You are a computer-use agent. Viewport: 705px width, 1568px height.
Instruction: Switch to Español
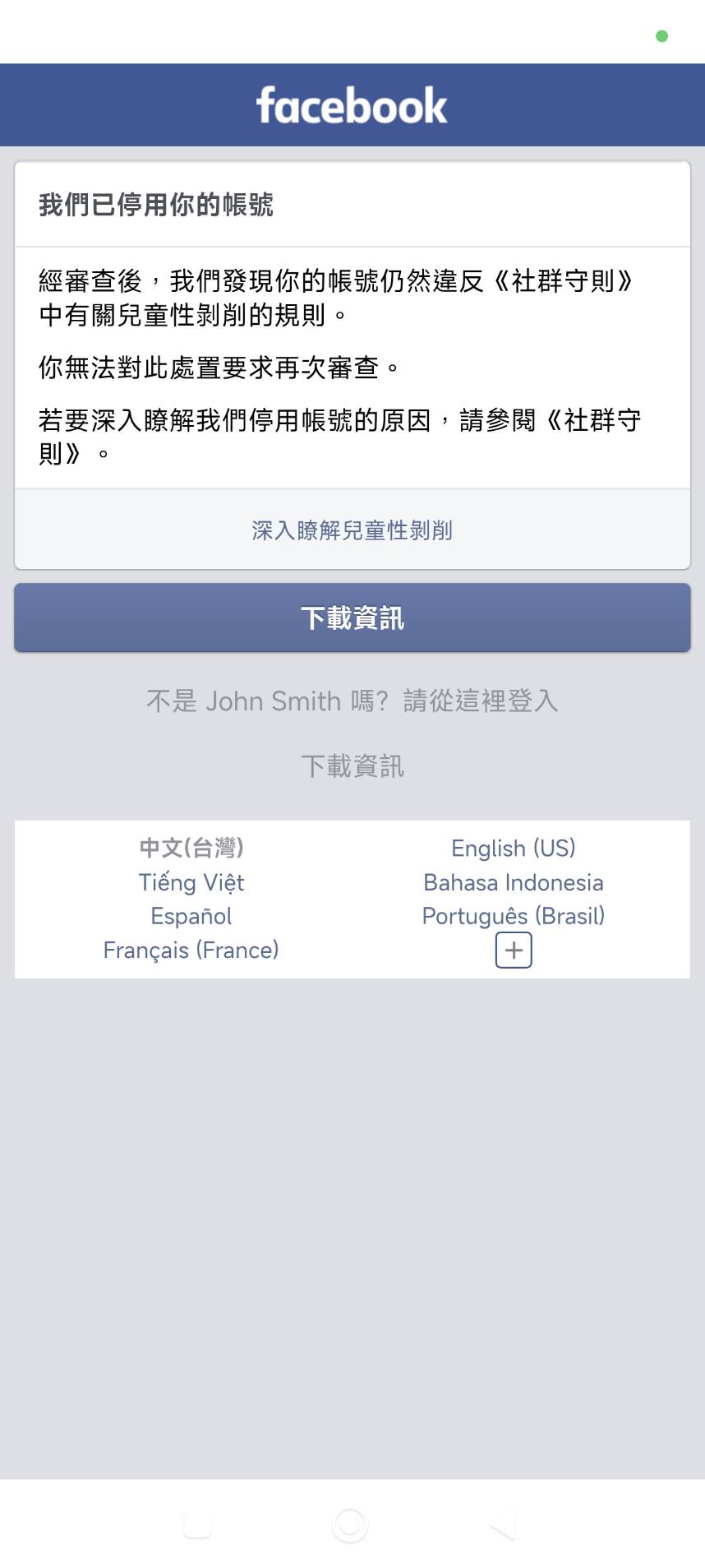point(191,916)
